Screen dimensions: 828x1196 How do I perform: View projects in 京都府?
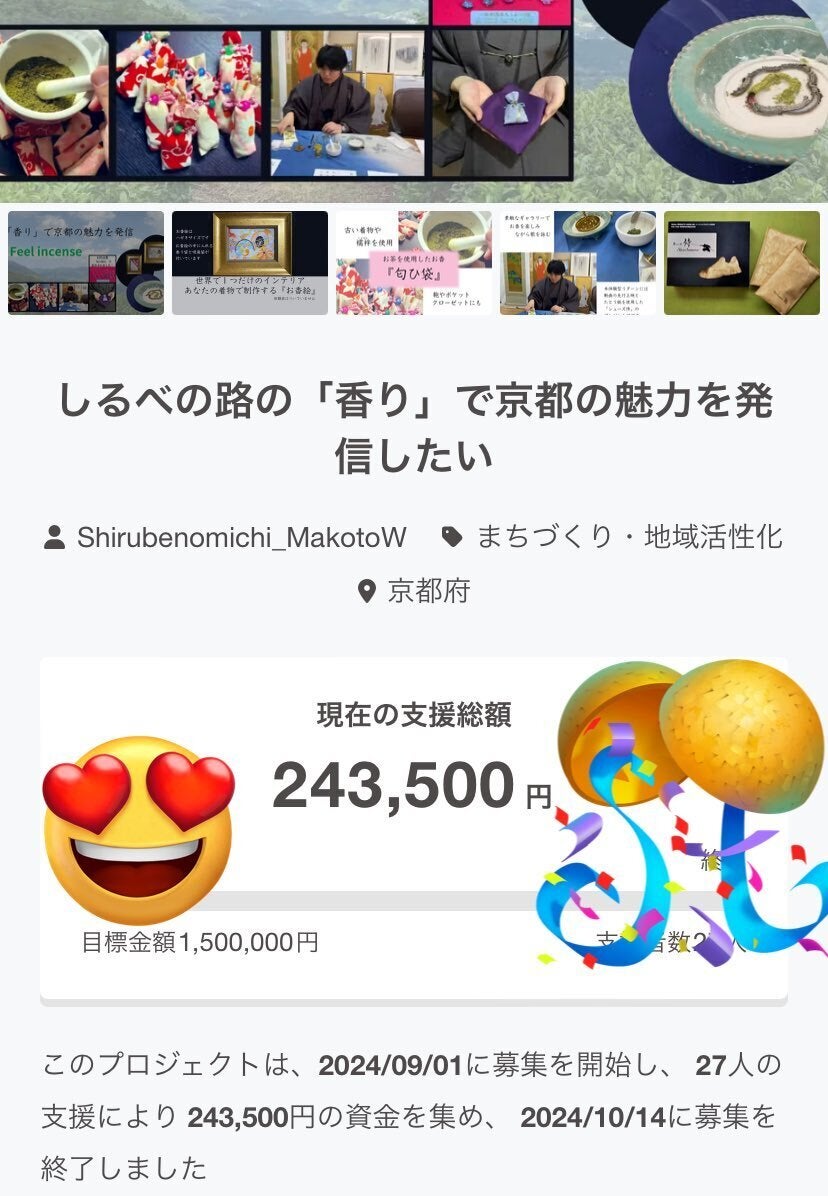pos(428,591)
